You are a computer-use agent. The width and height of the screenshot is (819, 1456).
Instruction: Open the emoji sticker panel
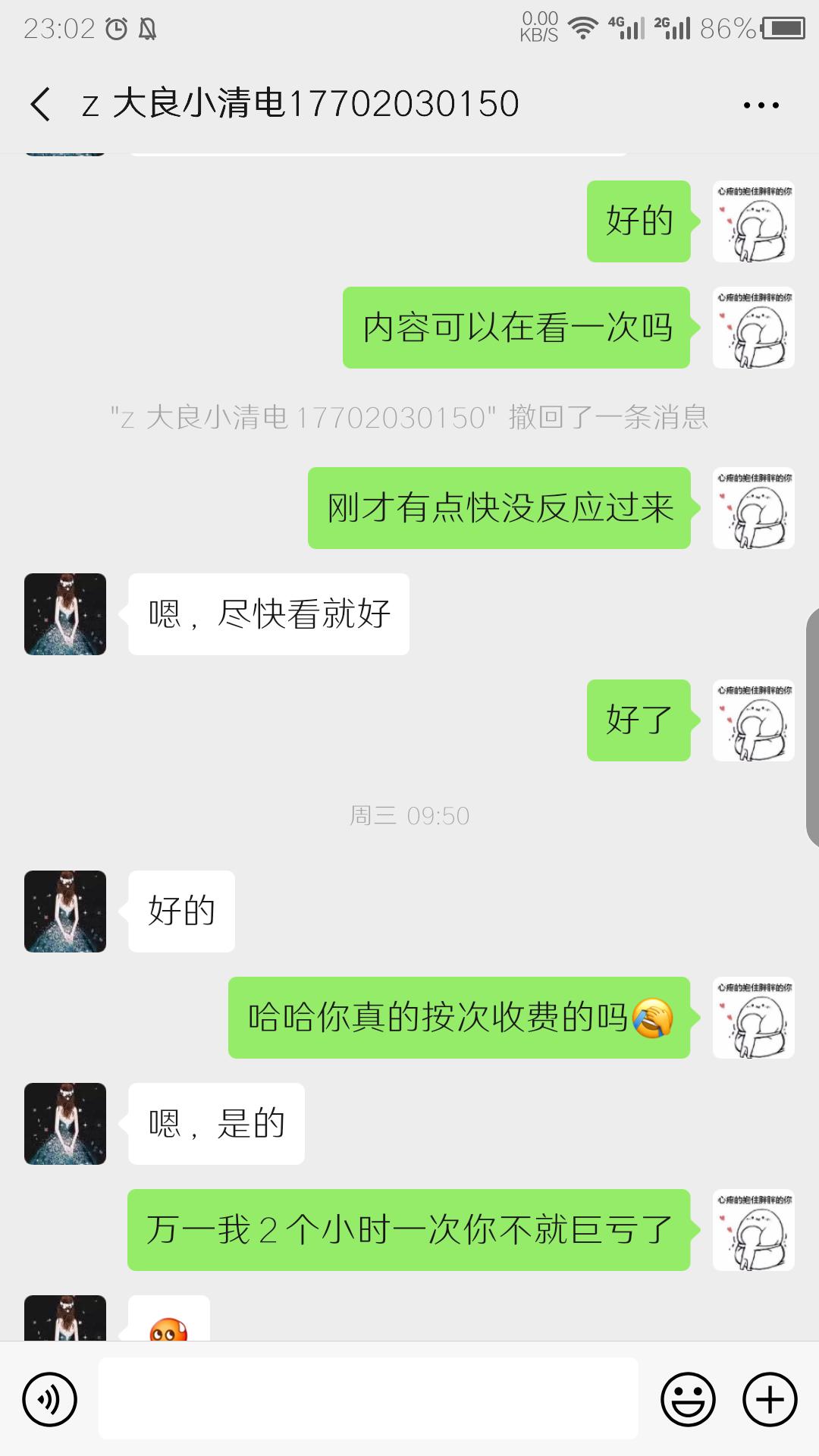click(688, 1399)
